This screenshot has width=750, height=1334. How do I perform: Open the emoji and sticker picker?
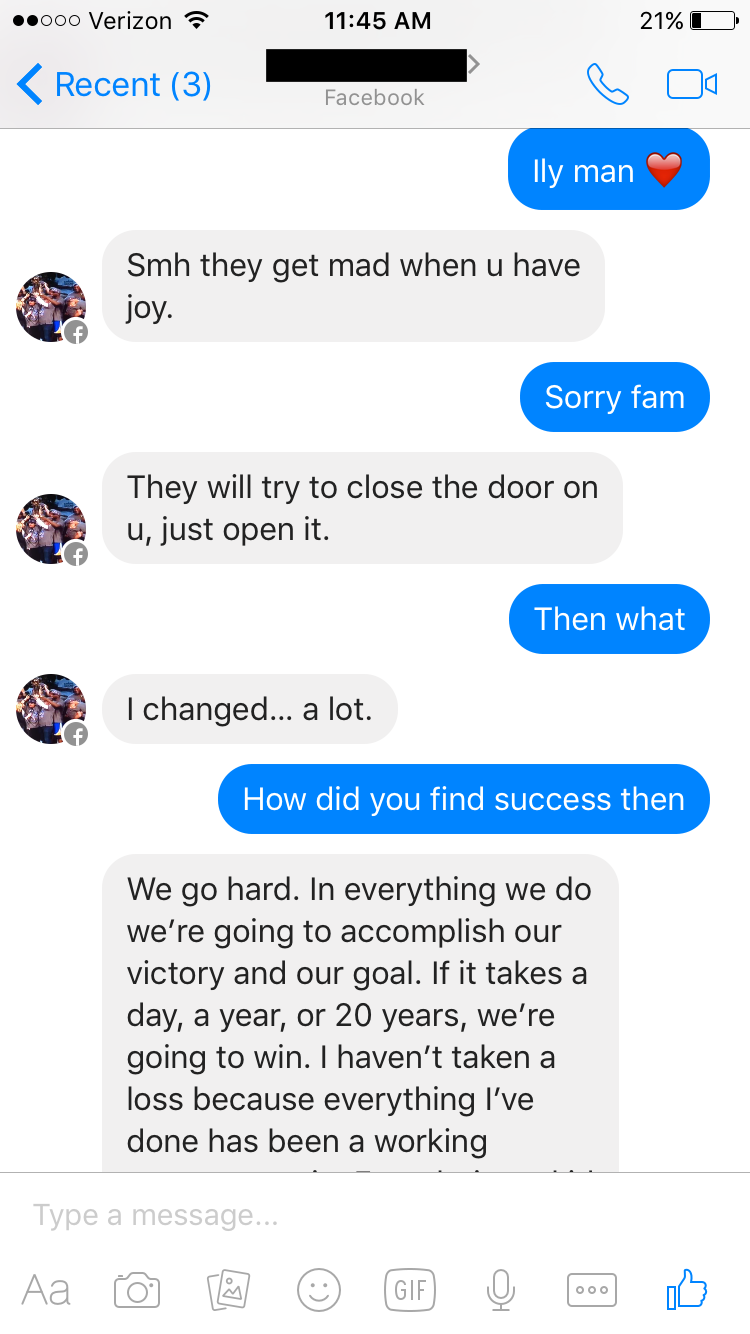319,1290
